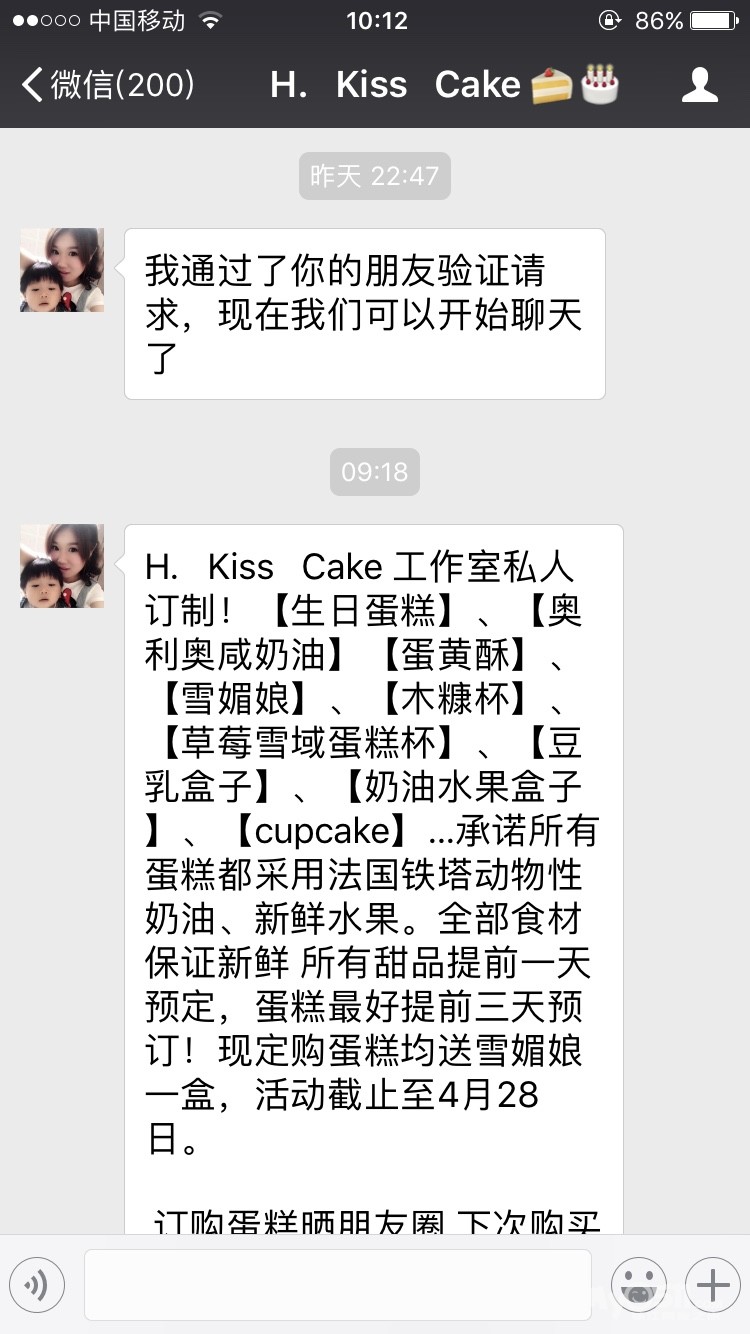This screenshot has width=750, height=1334.
Task: Open the chat info profile icon
Action: 699,85
